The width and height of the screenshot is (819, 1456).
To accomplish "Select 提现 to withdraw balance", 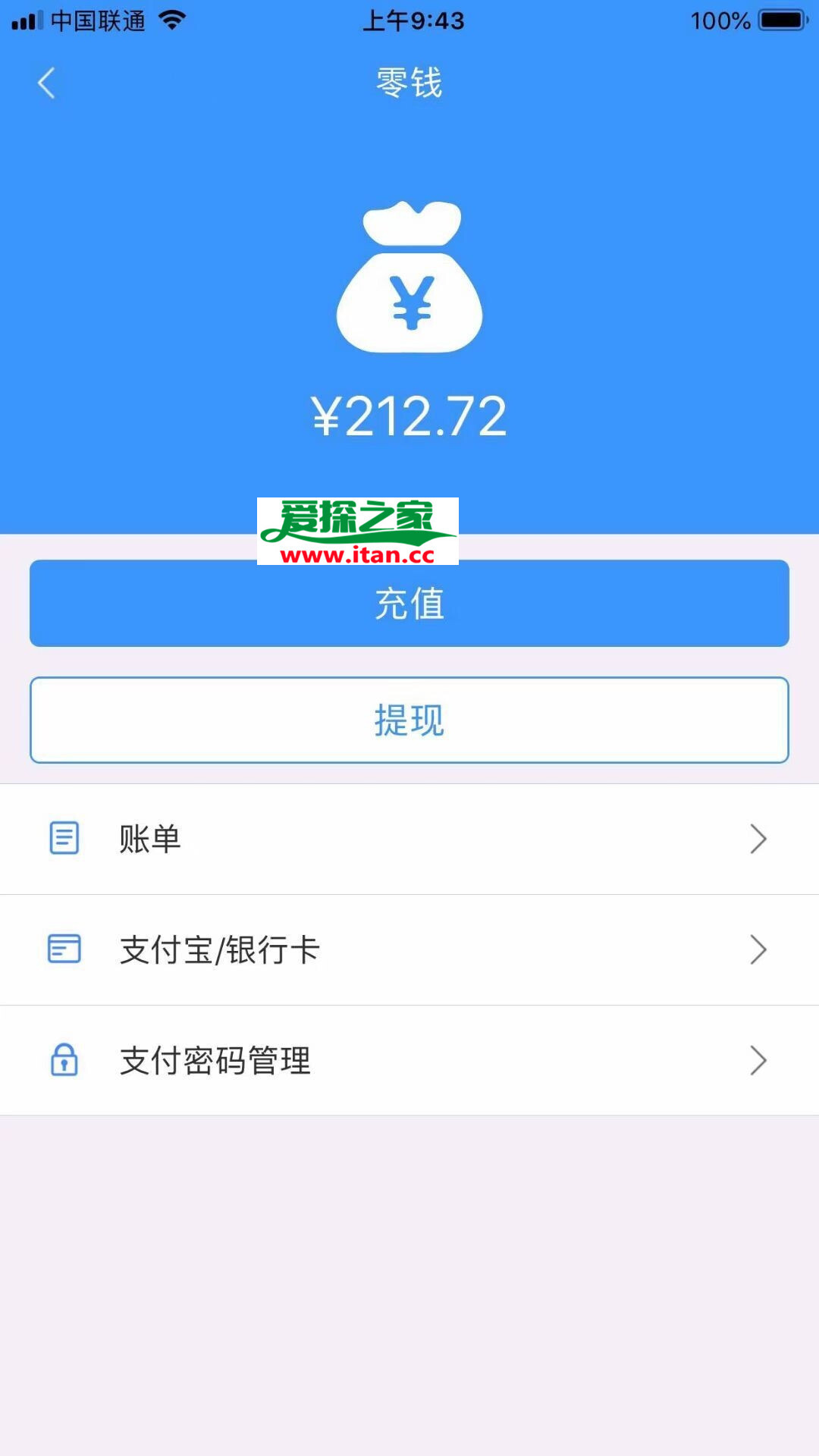I will pyautogui.click(x=409, y=720).
